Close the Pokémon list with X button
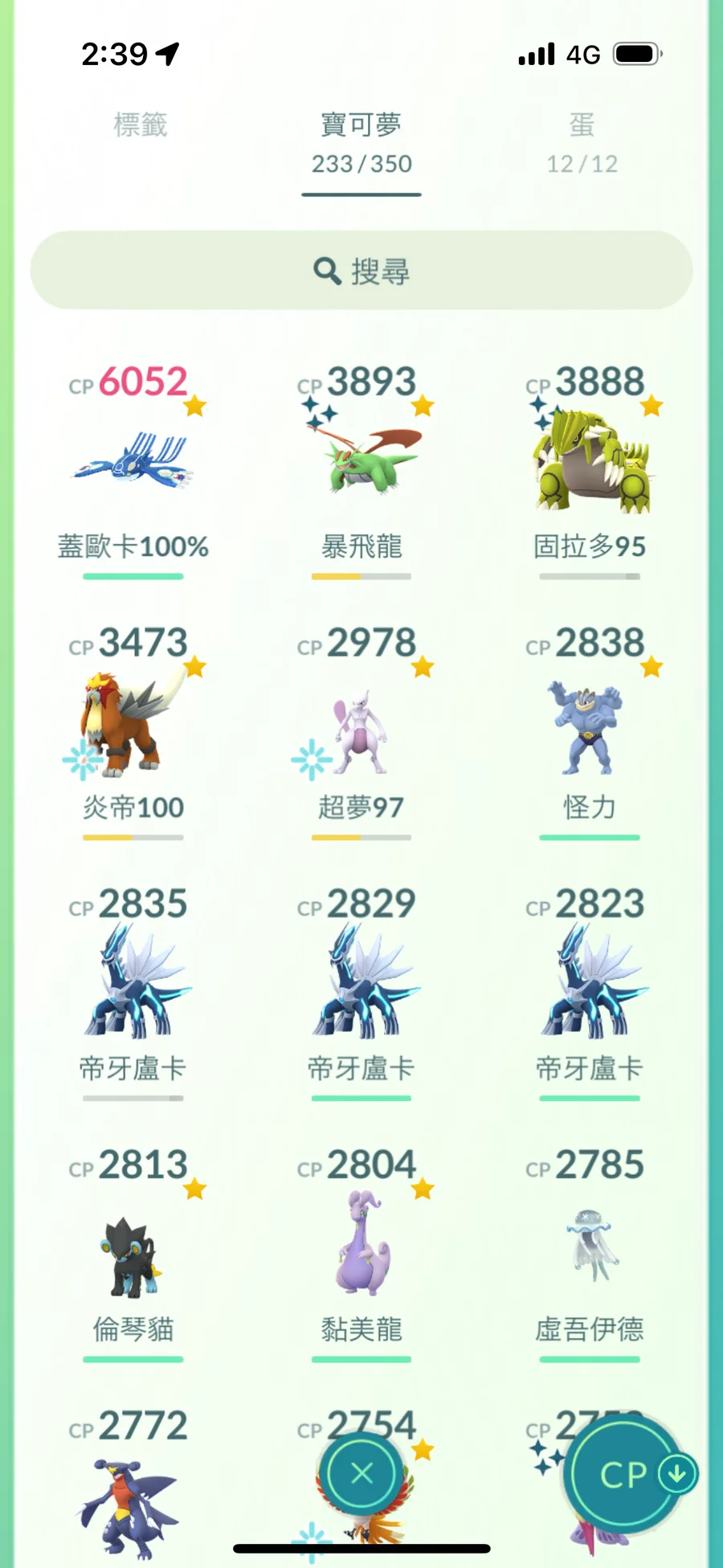723x1568 pixels. click(361, 1473)
